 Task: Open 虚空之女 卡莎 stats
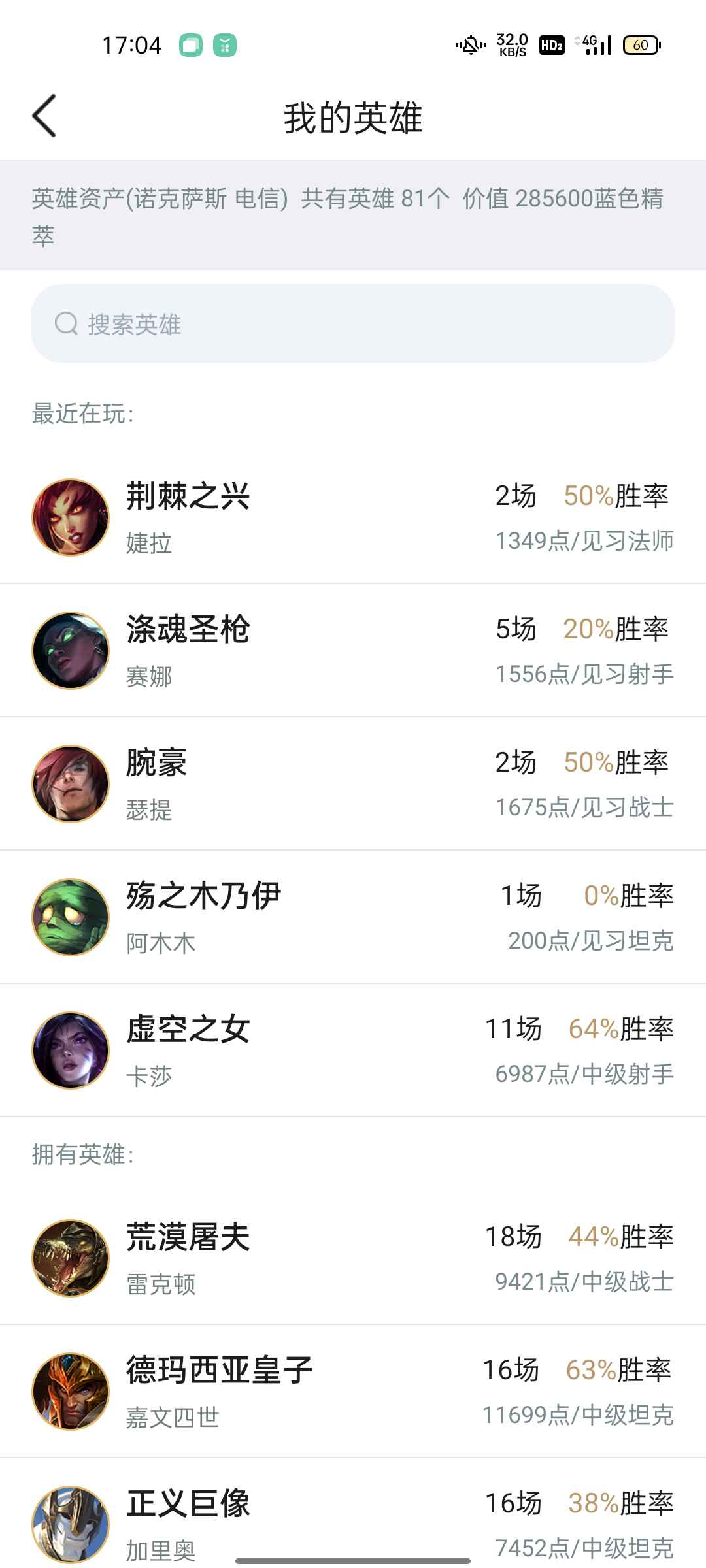(x=353, y=1051)
